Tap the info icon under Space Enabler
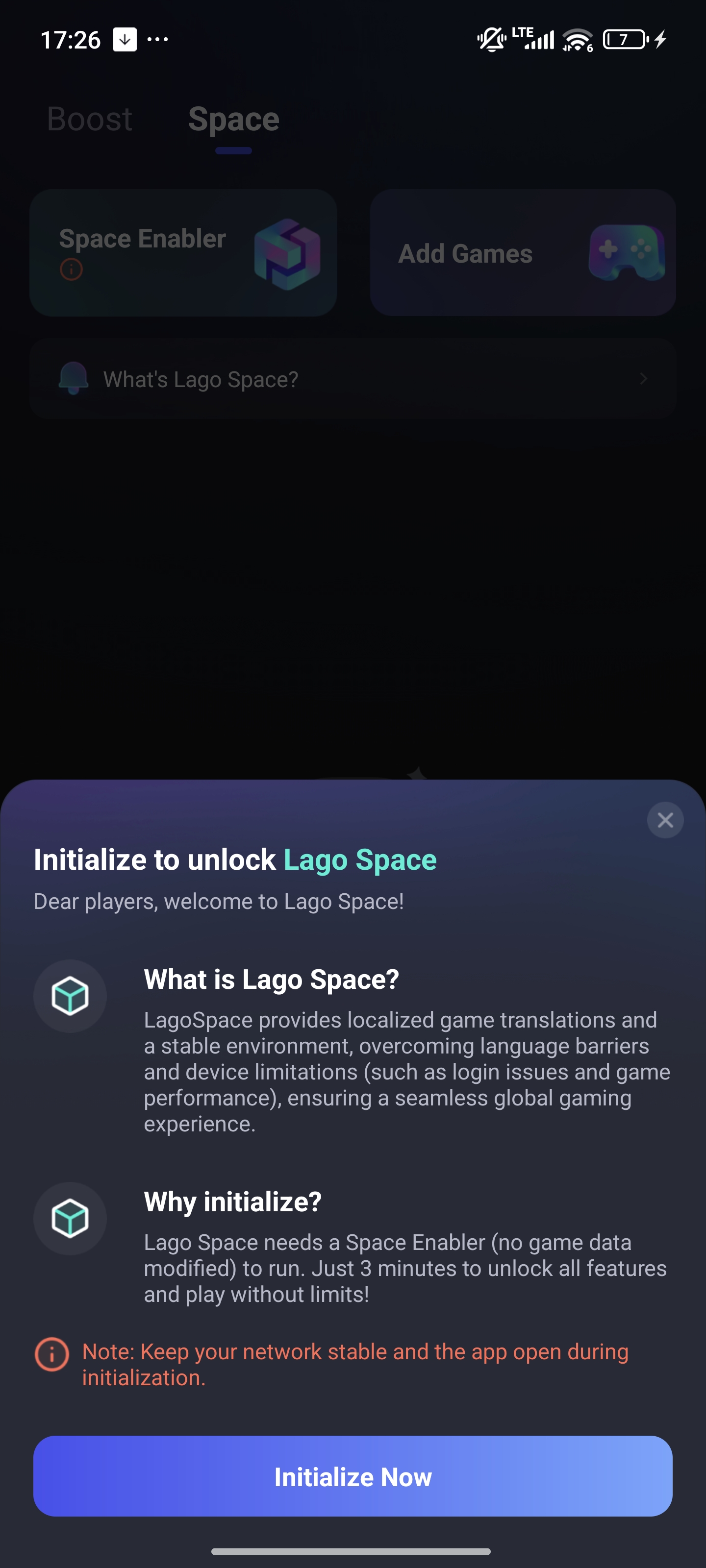 pyautogui.click(x=71, y=269)
